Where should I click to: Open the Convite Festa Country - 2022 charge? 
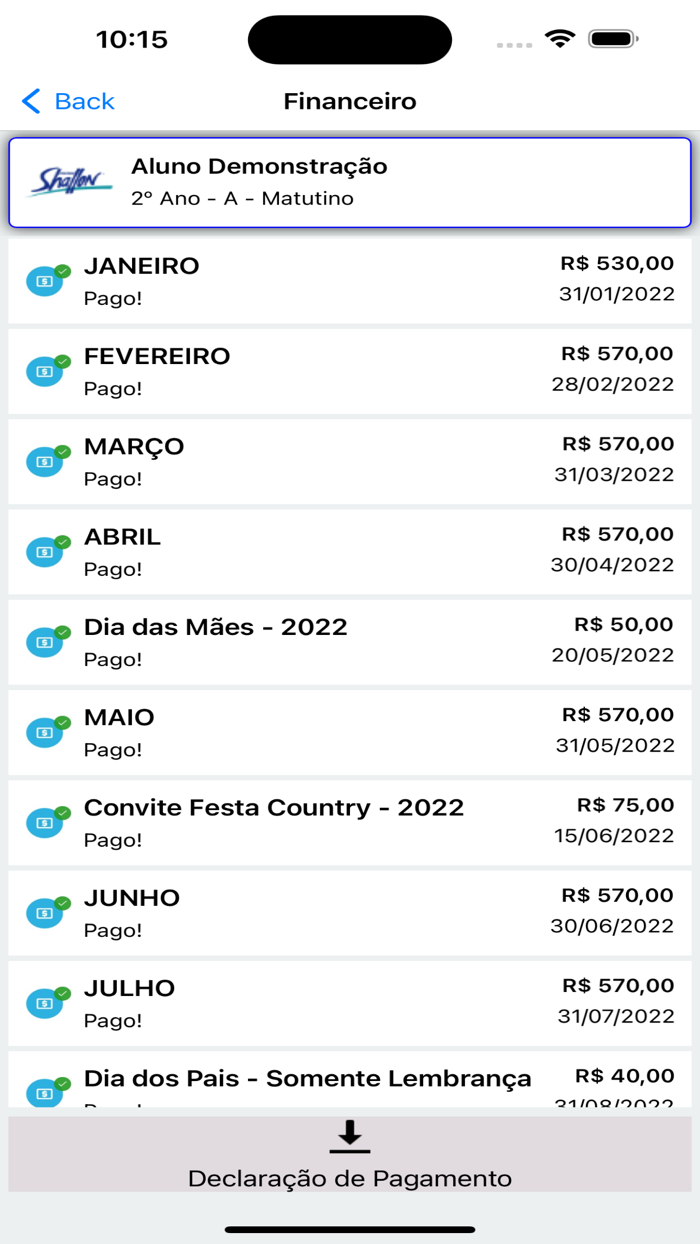[350, 822]
